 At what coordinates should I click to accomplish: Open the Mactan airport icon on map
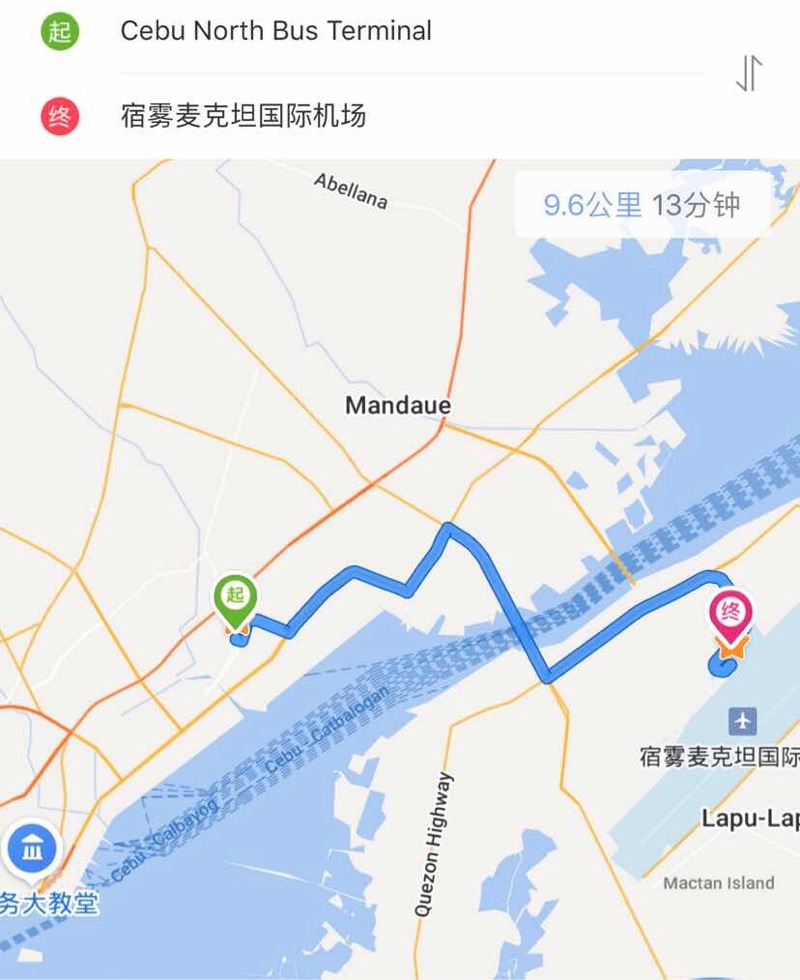pyautogui.click(x=742, y=719)
